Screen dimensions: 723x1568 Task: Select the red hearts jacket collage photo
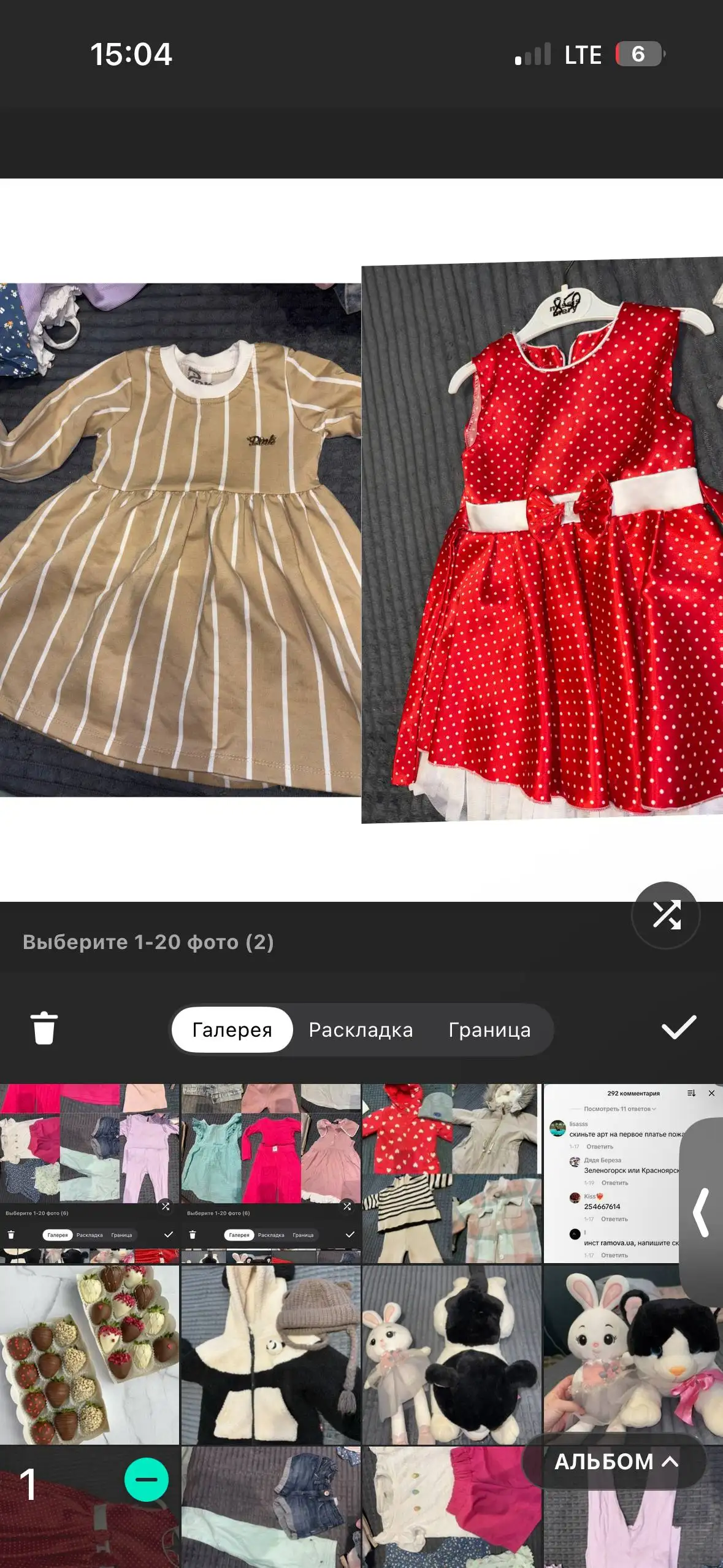click(451, 1173)
